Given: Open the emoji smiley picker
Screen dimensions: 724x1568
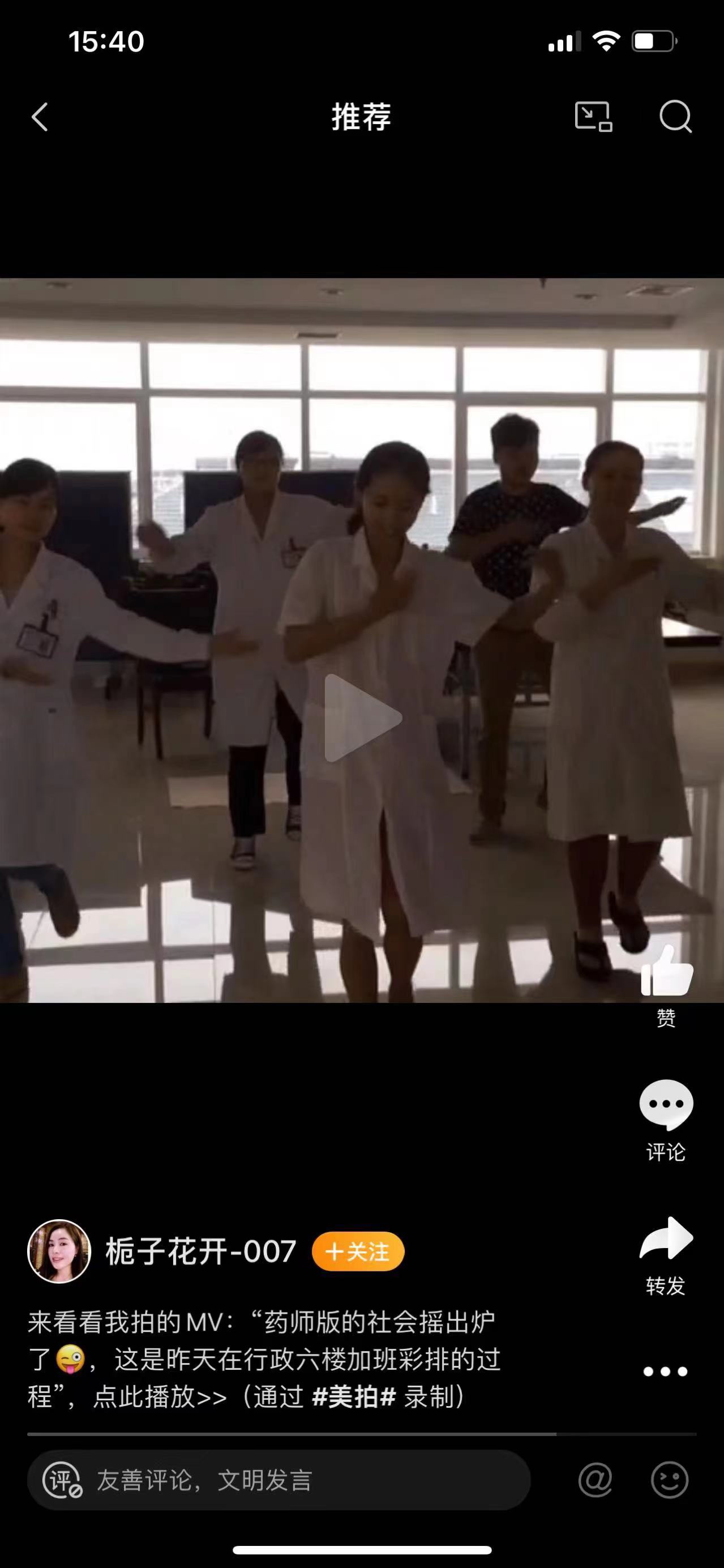Looking at the screenshot, I should click(x=669, y=1480).
